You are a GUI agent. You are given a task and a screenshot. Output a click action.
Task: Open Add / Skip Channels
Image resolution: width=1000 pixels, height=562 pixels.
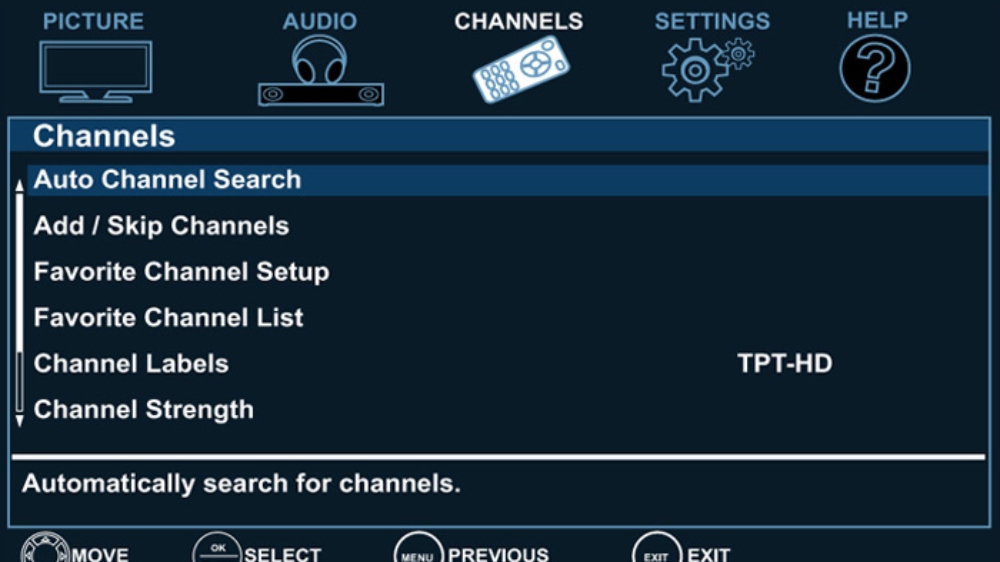click(x=161, y=226)
